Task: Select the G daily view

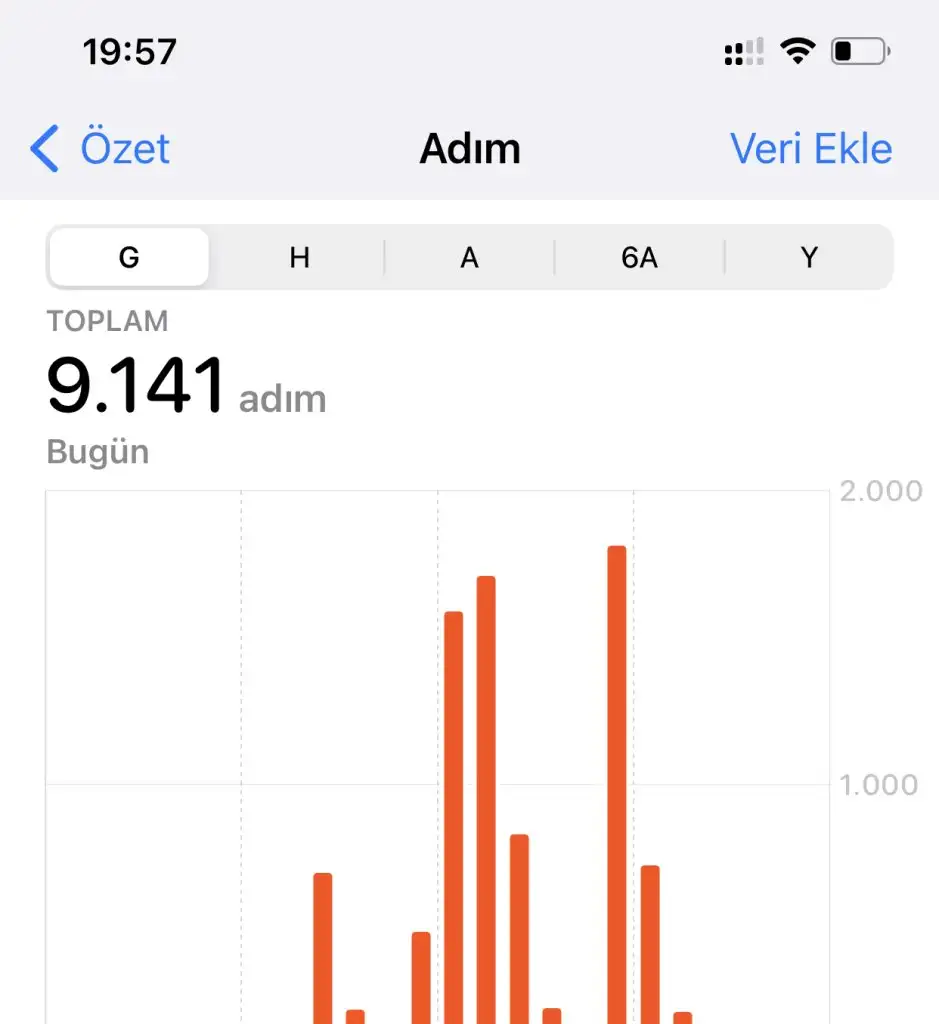Action: click(129, 258)
